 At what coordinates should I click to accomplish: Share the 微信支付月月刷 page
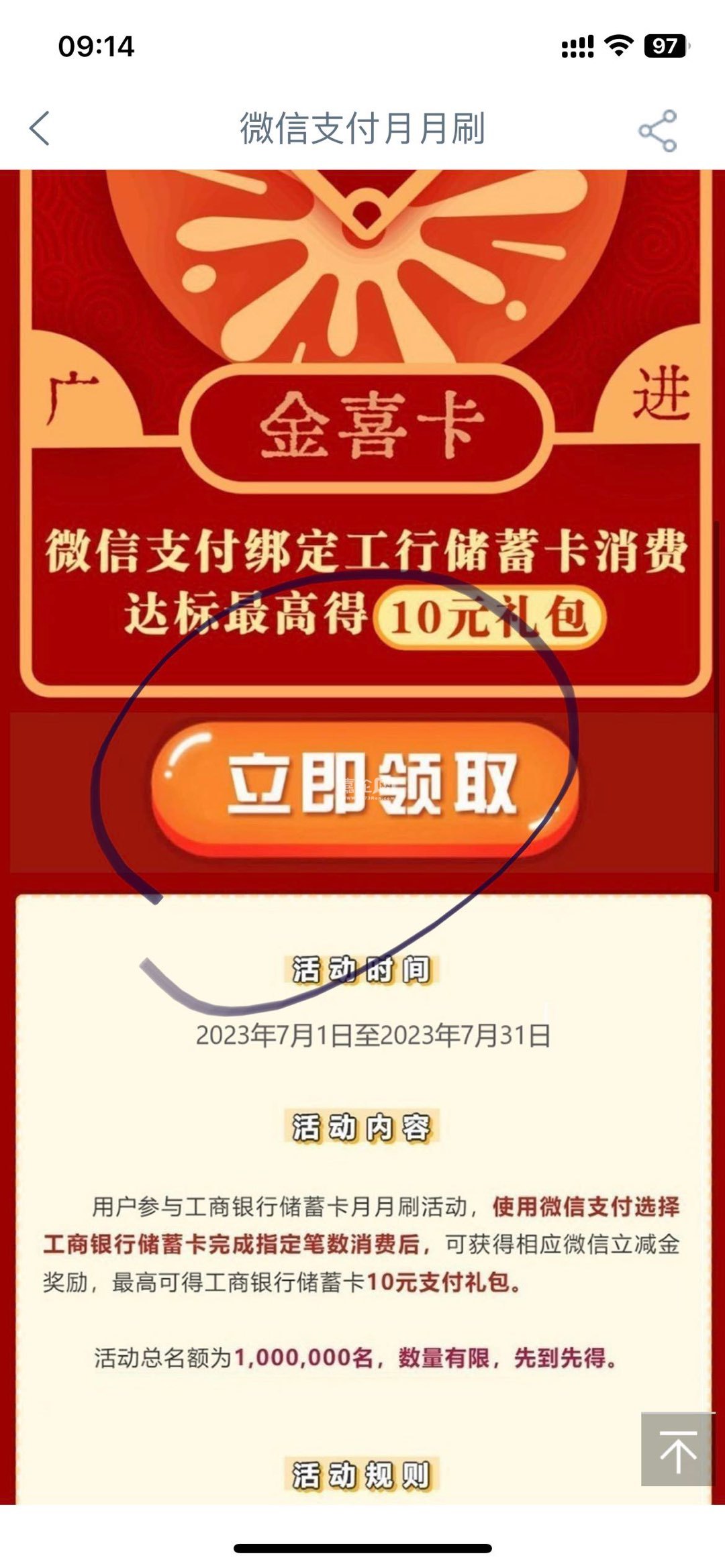[x=657, y=130]
